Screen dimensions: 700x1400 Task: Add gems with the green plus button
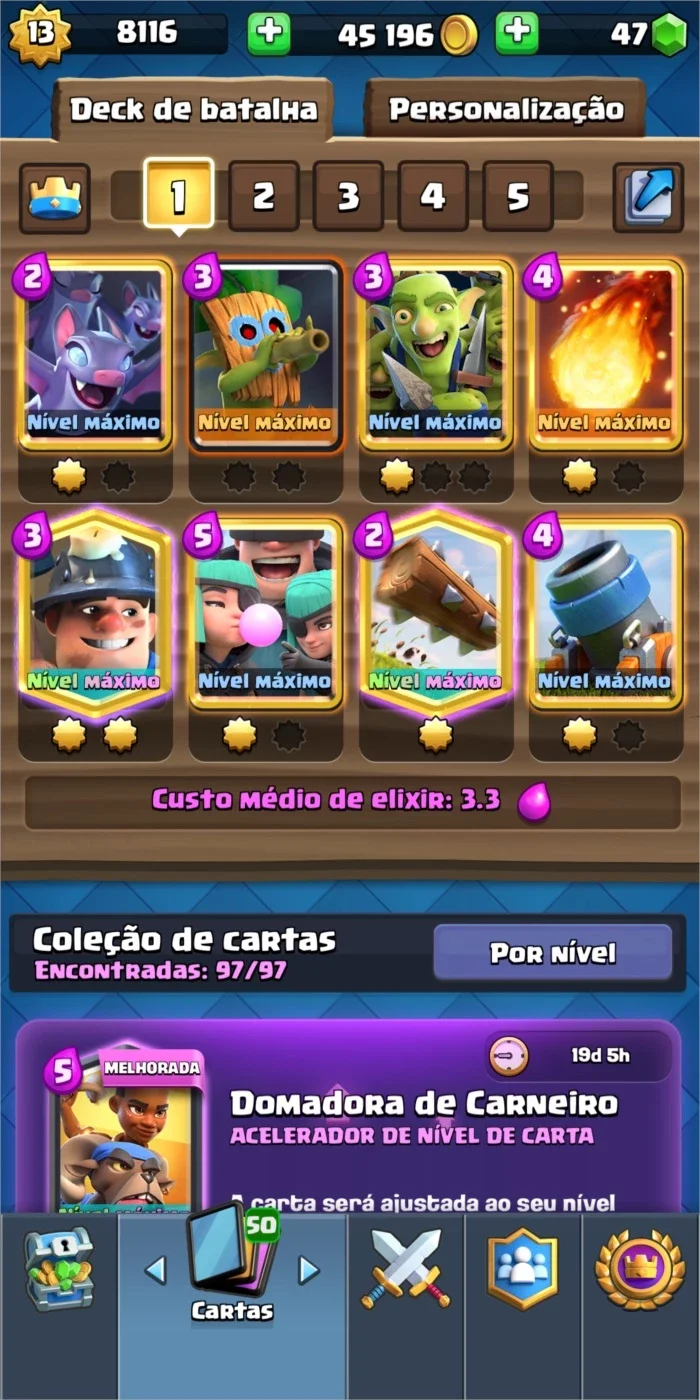point(516,34)
